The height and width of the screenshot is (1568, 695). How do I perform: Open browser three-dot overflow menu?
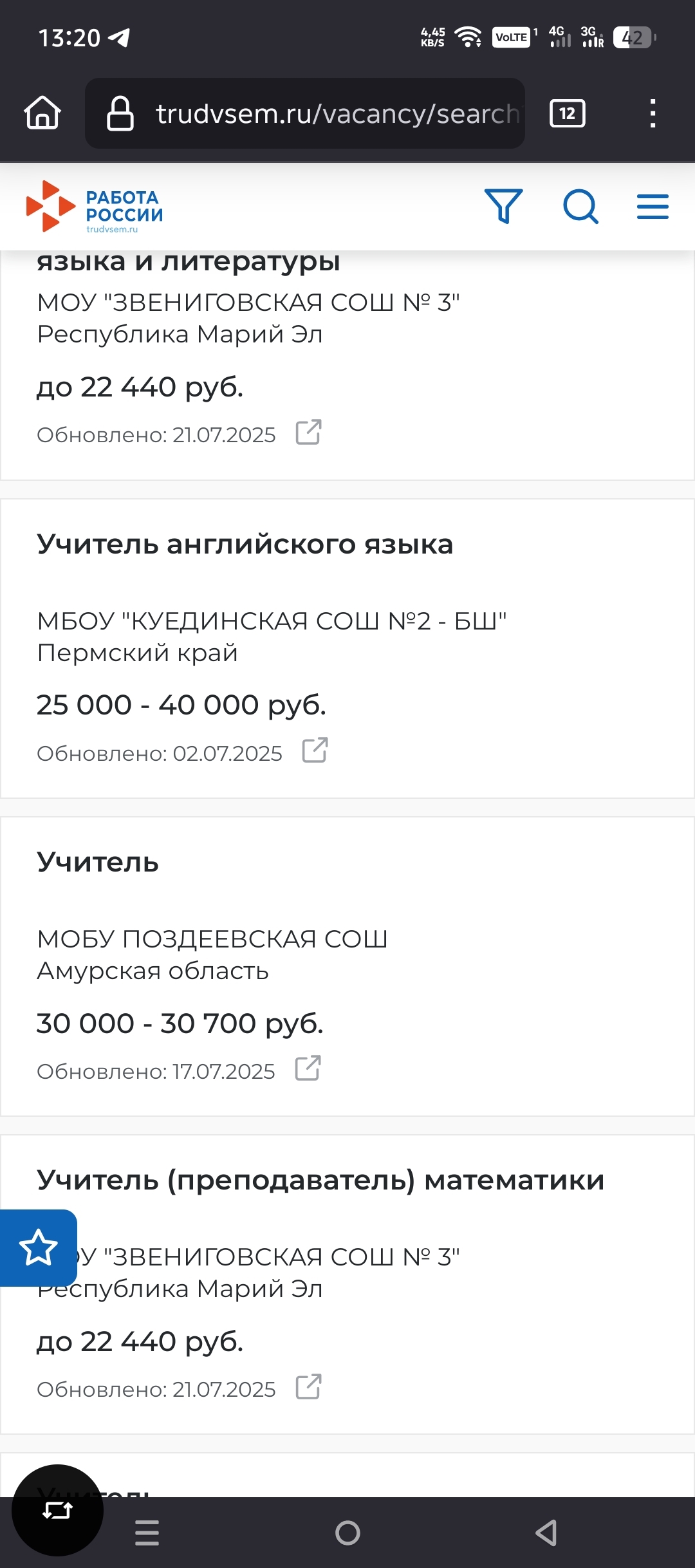[653, 113]
